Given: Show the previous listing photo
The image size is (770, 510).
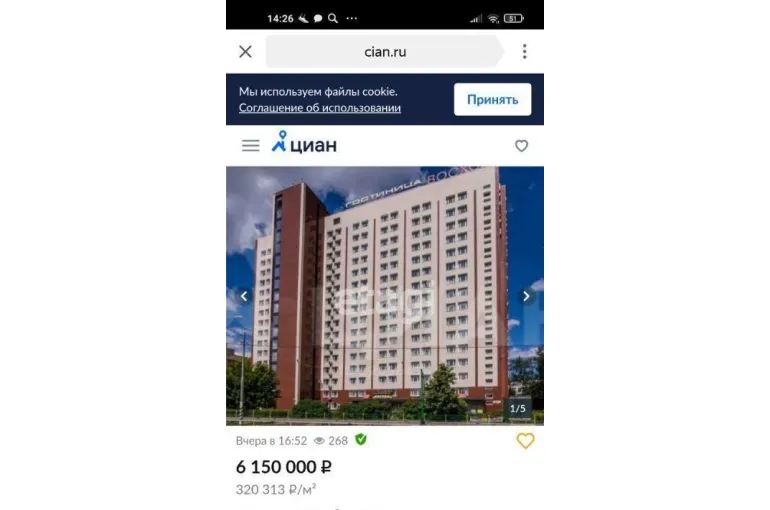Looking at the screenshot, I should (x=243, y=296).
